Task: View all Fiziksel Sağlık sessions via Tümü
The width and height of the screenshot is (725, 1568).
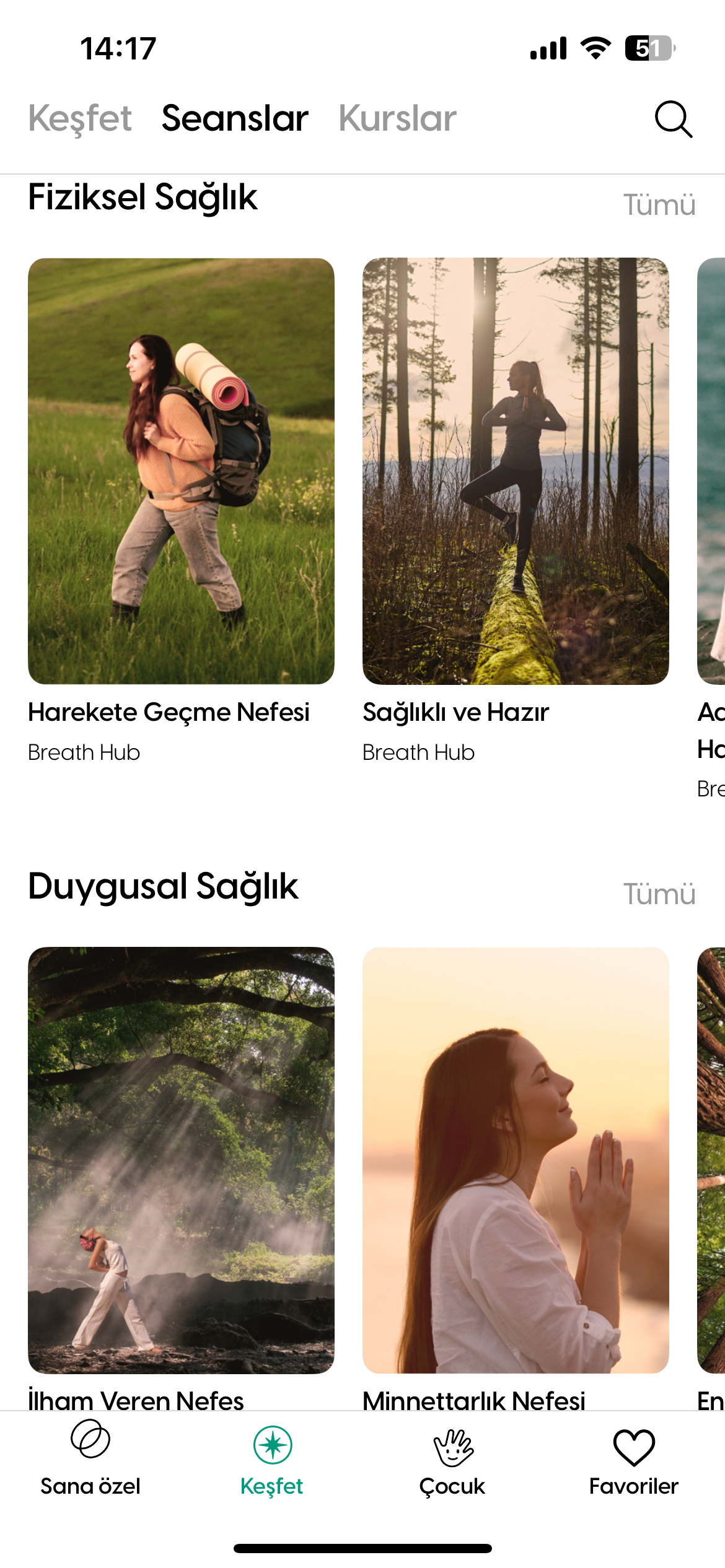Action: (x=659, y=205)
